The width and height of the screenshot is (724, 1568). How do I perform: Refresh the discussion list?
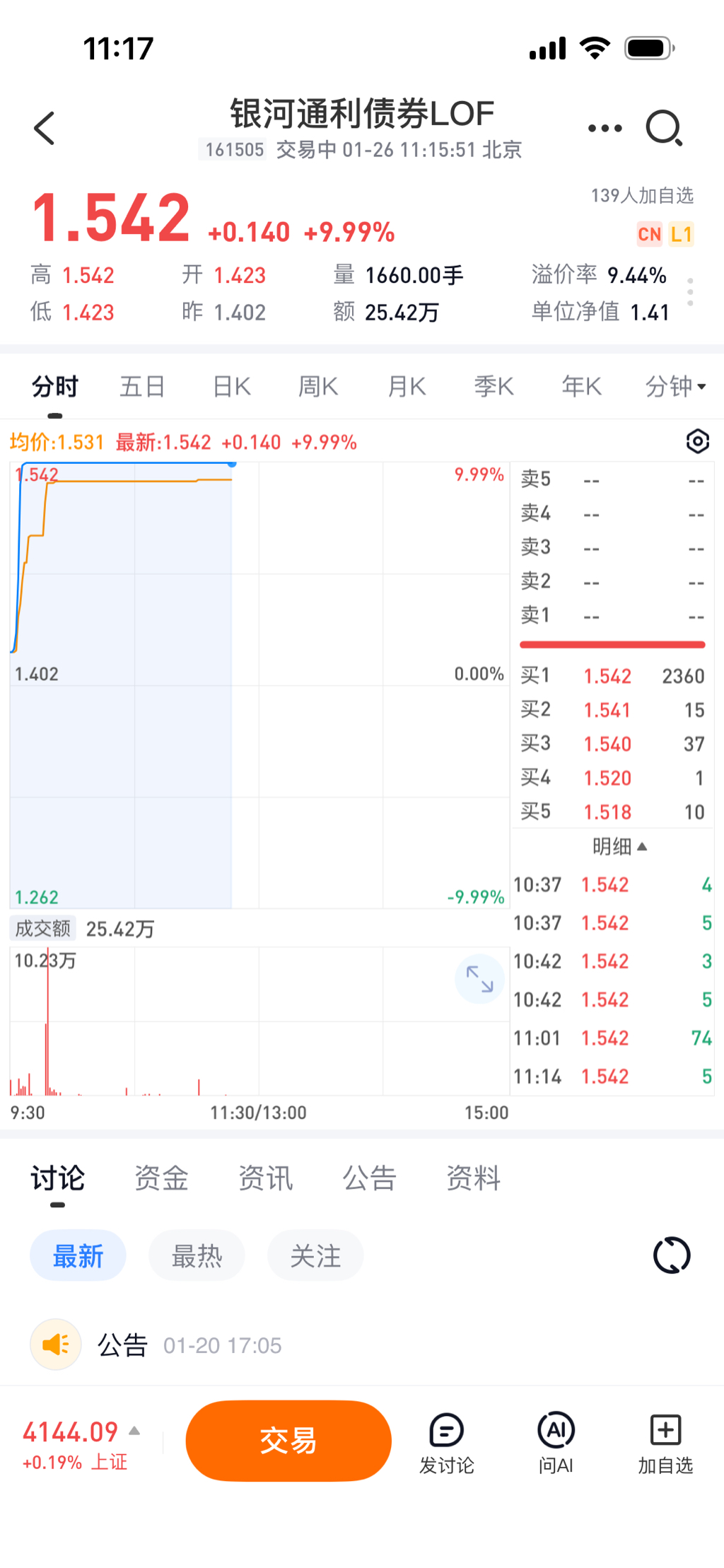[x=671, y=1255]
